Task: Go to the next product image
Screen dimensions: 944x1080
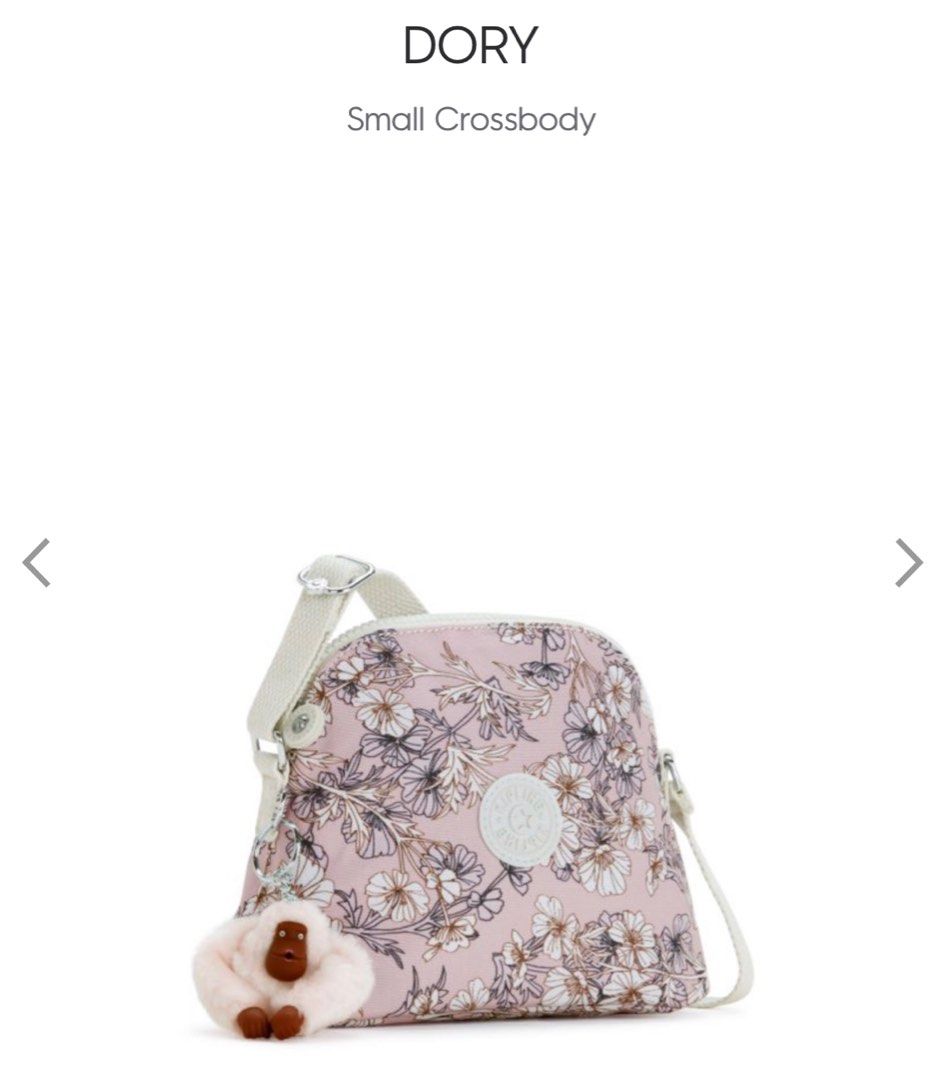Action: (908, 562)
